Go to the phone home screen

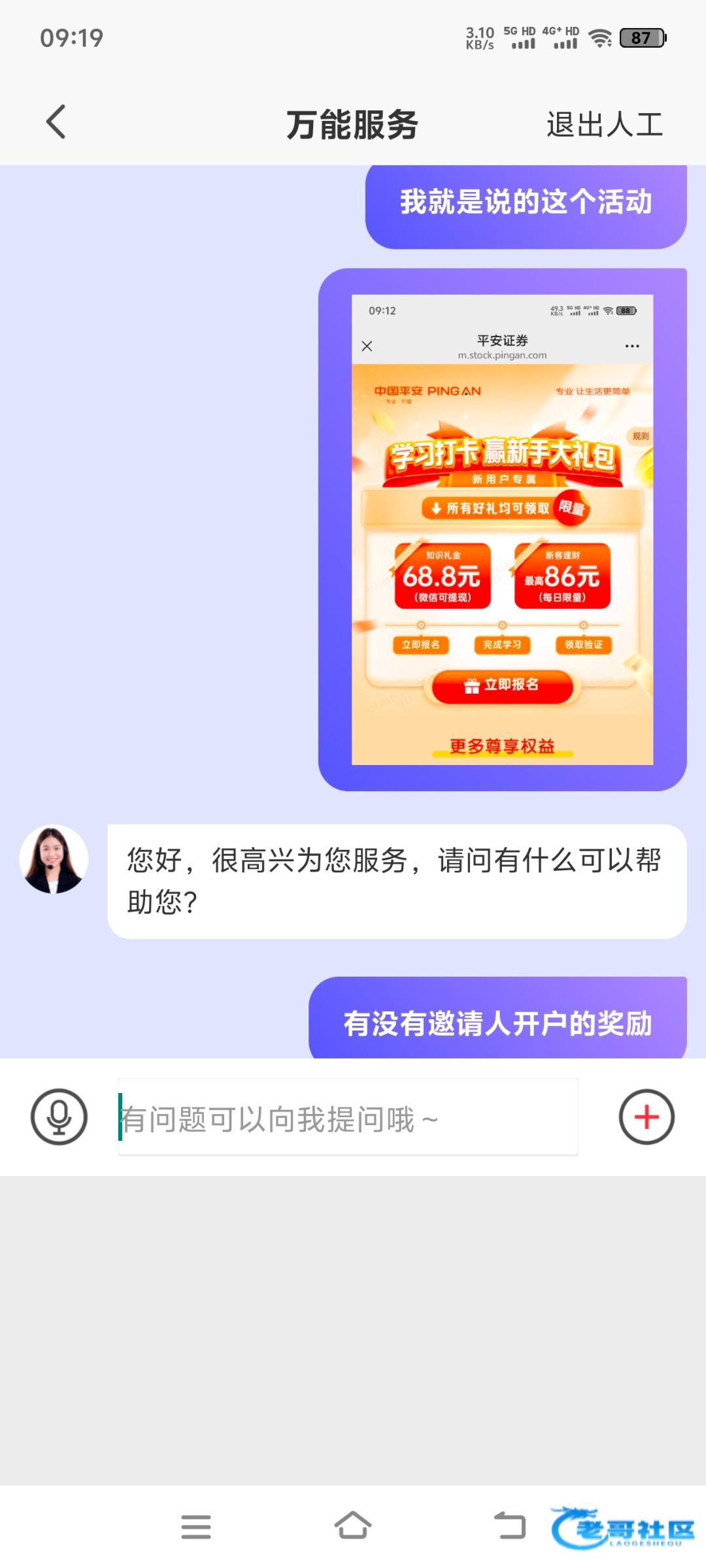353,1527
